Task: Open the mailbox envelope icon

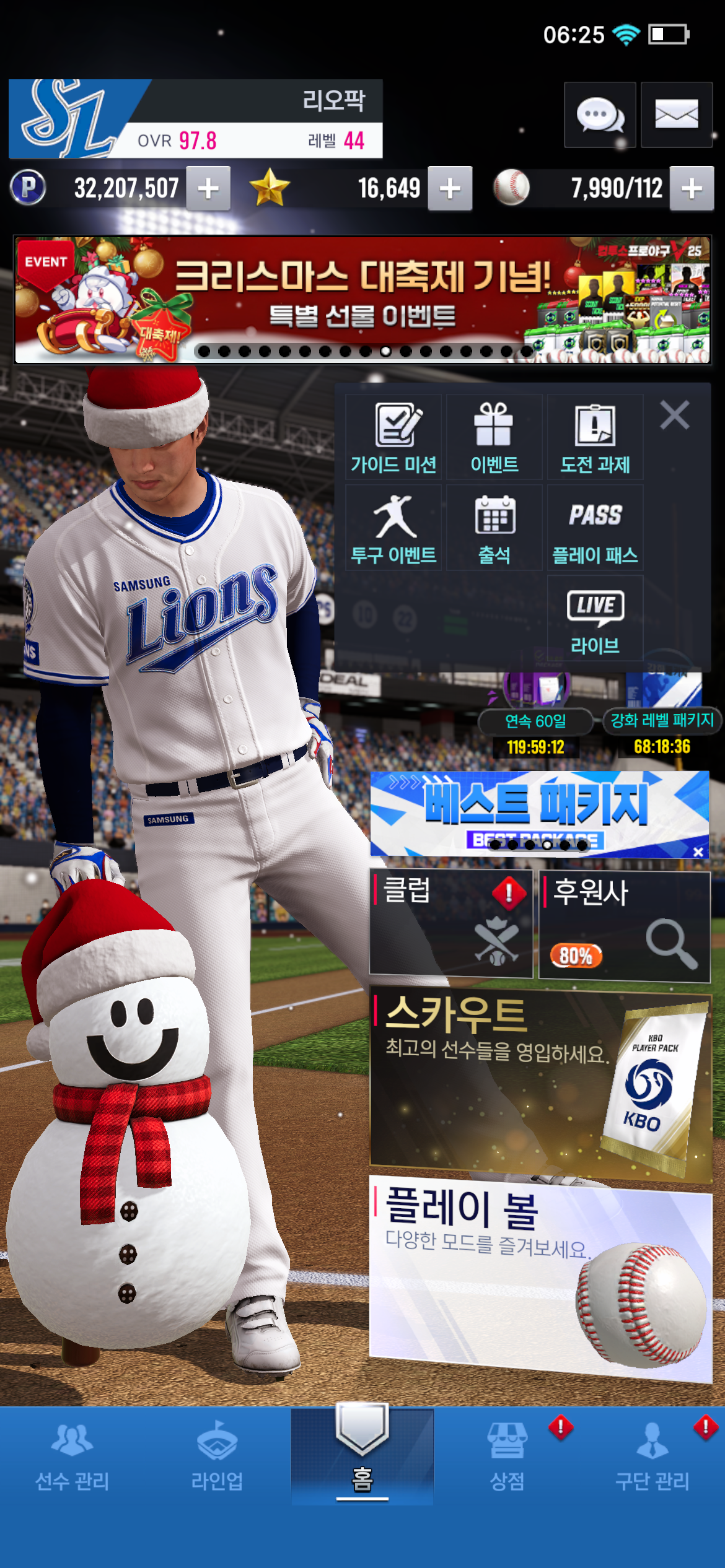Action: click(676, 115)
